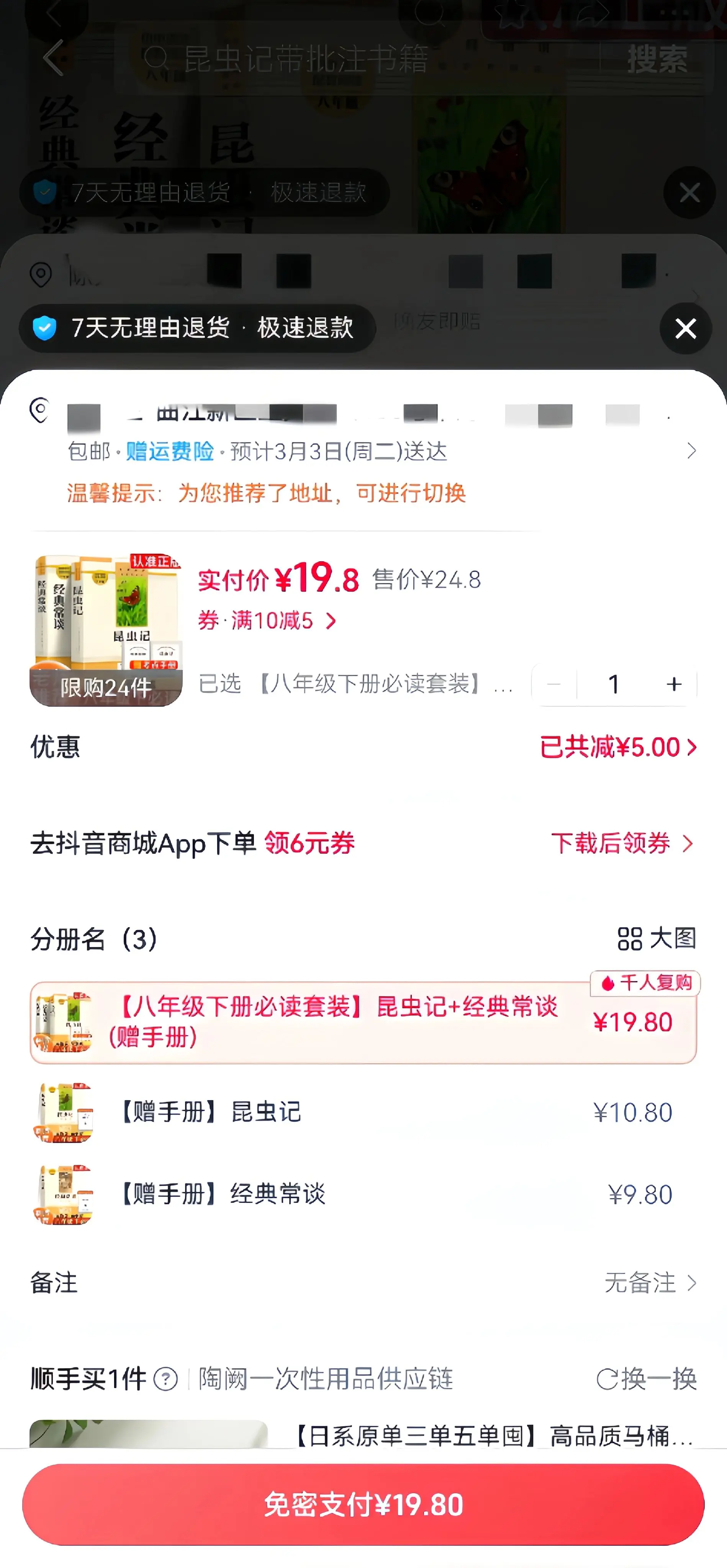The width and height of the screenshot is (727, 1568).
Task: Open delivery address details via right chevron
Action: [x=691, y=451]
